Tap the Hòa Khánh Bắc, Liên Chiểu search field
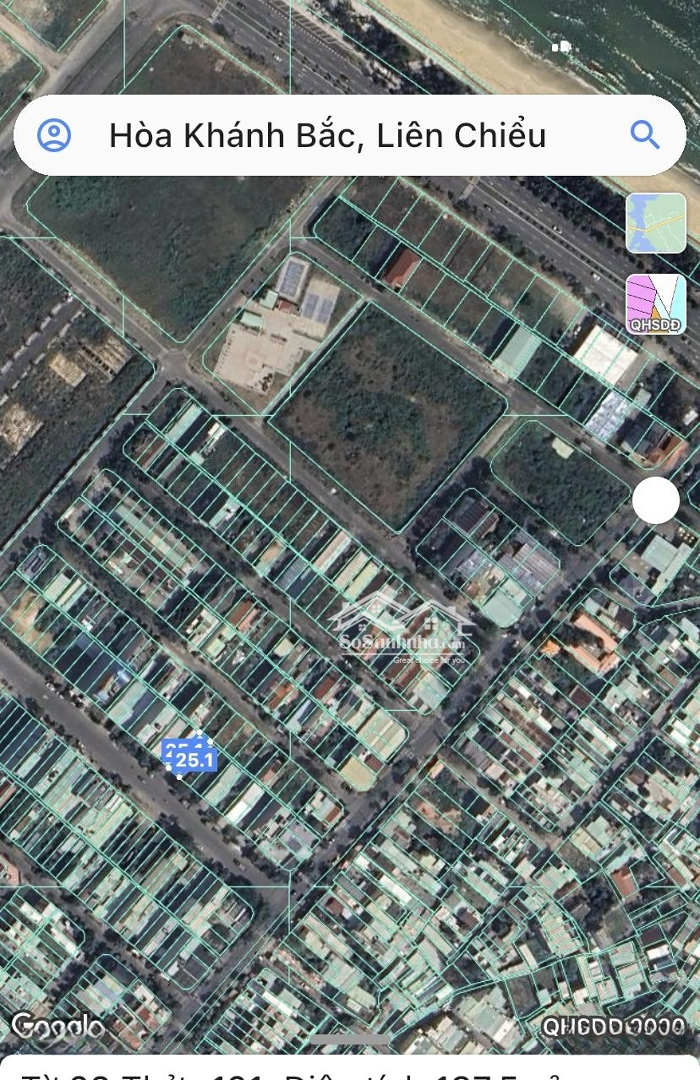This screenshot has height=1080, width=700. tap(328, 135)
